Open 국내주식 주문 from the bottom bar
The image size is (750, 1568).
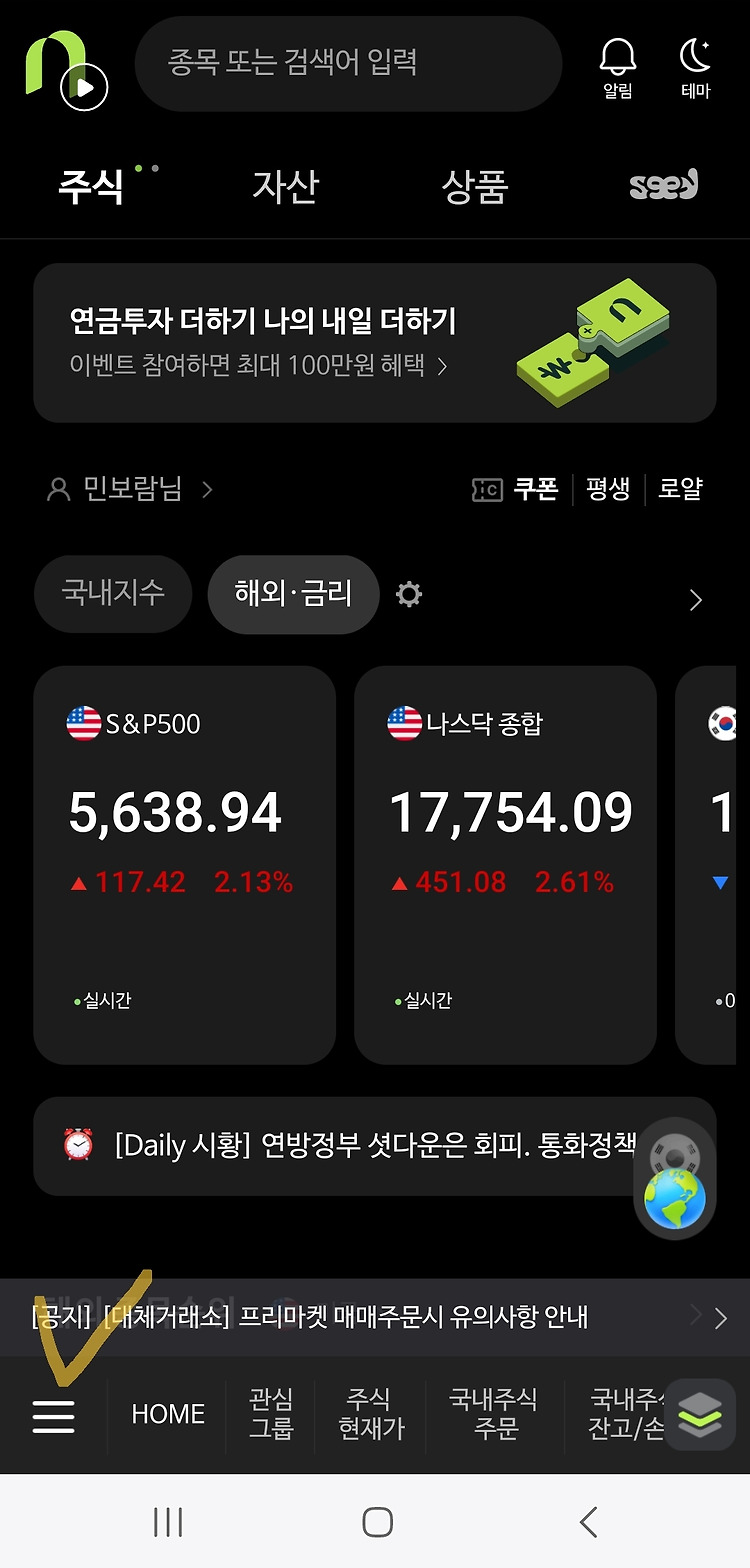494,1414
